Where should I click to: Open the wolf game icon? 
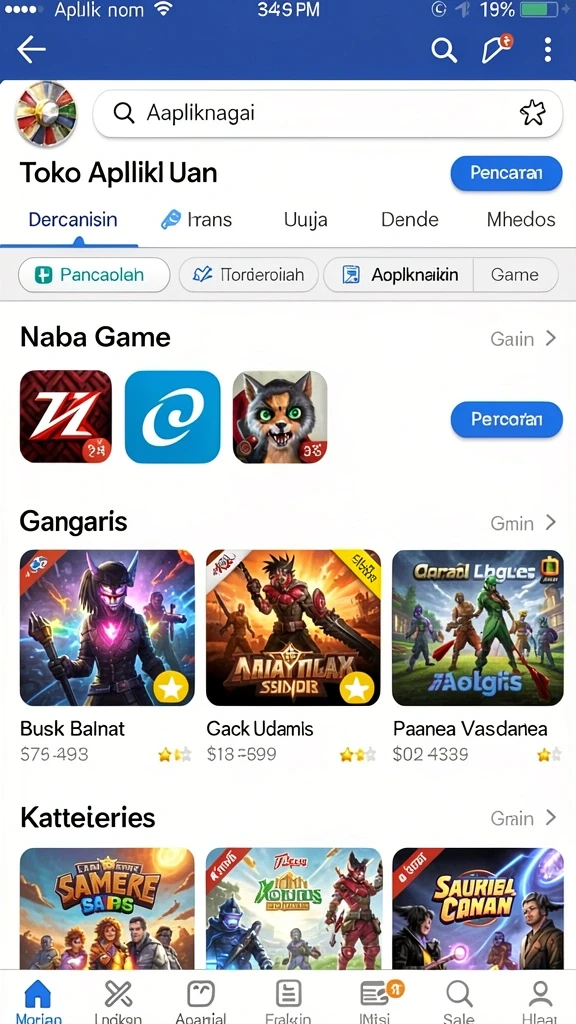click(280, 417)
